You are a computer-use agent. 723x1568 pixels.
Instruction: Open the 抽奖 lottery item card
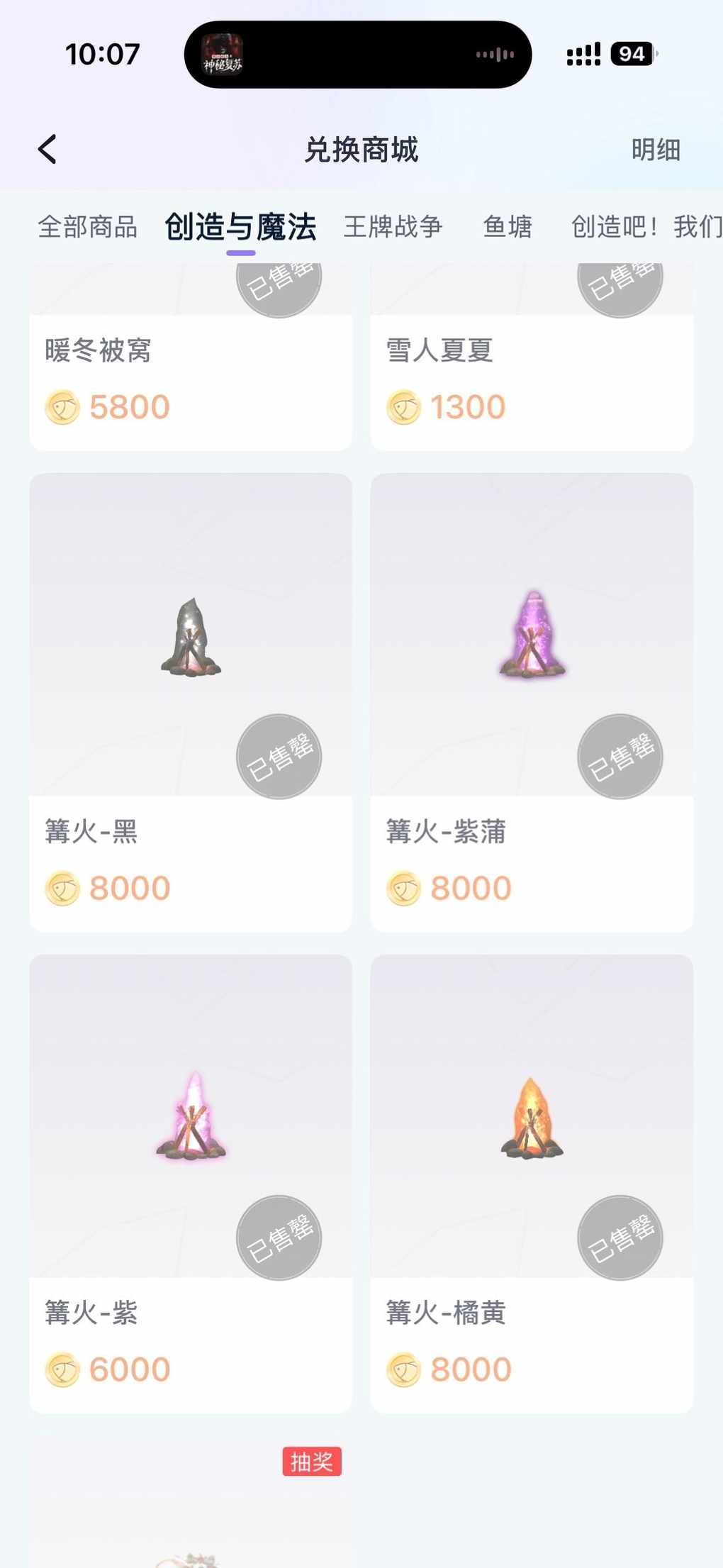[191, 1511]
